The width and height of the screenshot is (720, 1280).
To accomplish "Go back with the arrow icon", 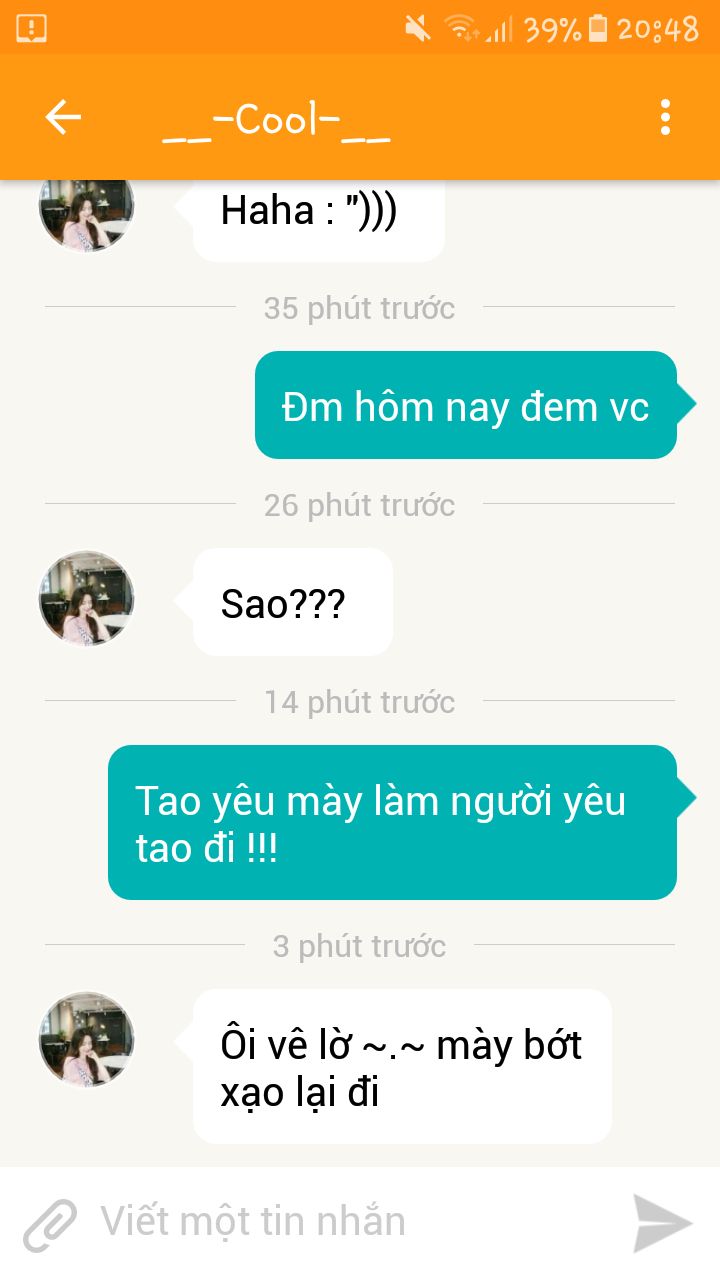I will pyautogui.click(x=63, y=118).
